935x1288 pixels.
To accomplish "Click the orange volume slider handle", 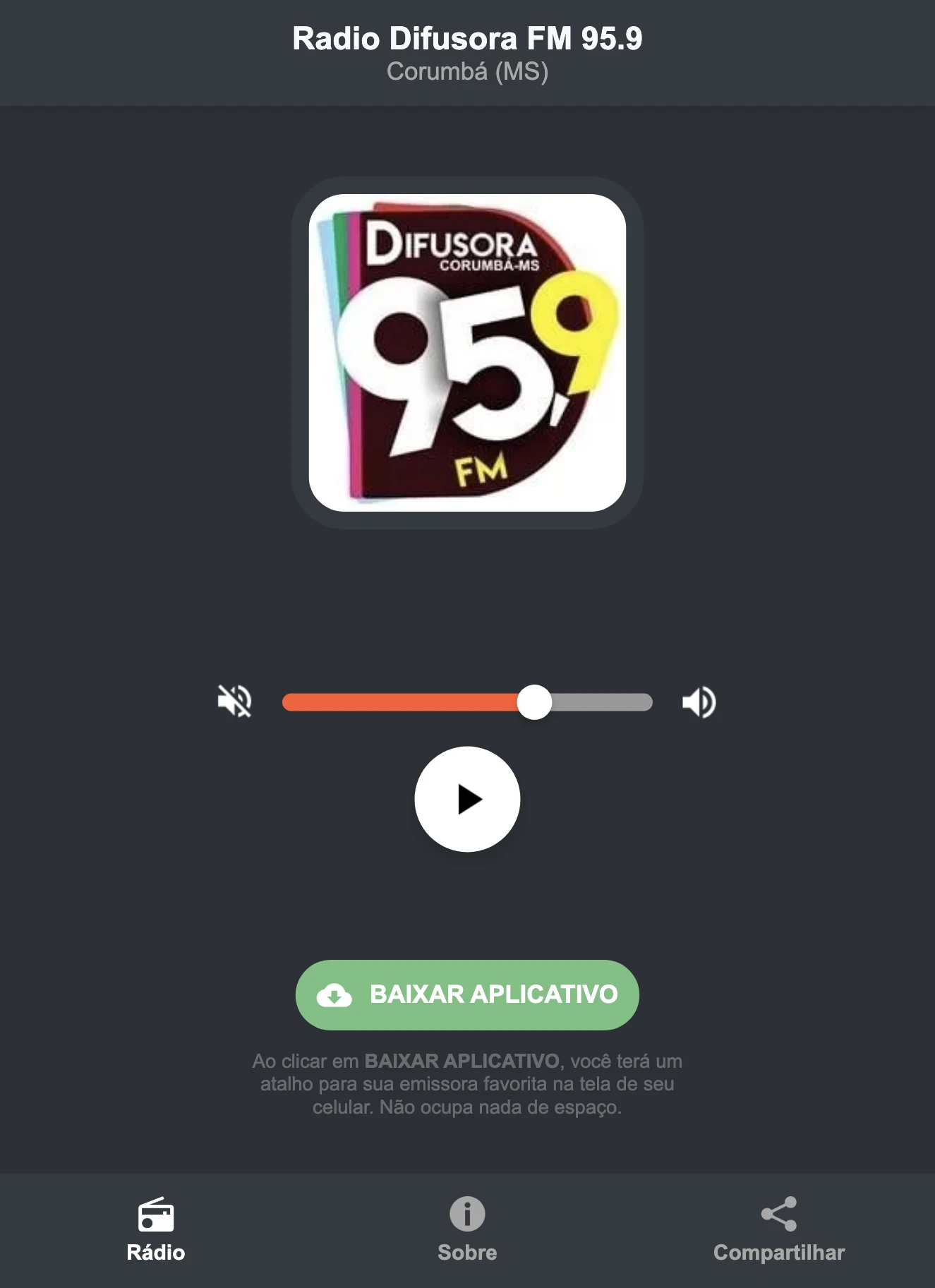I will pos(536,702).
